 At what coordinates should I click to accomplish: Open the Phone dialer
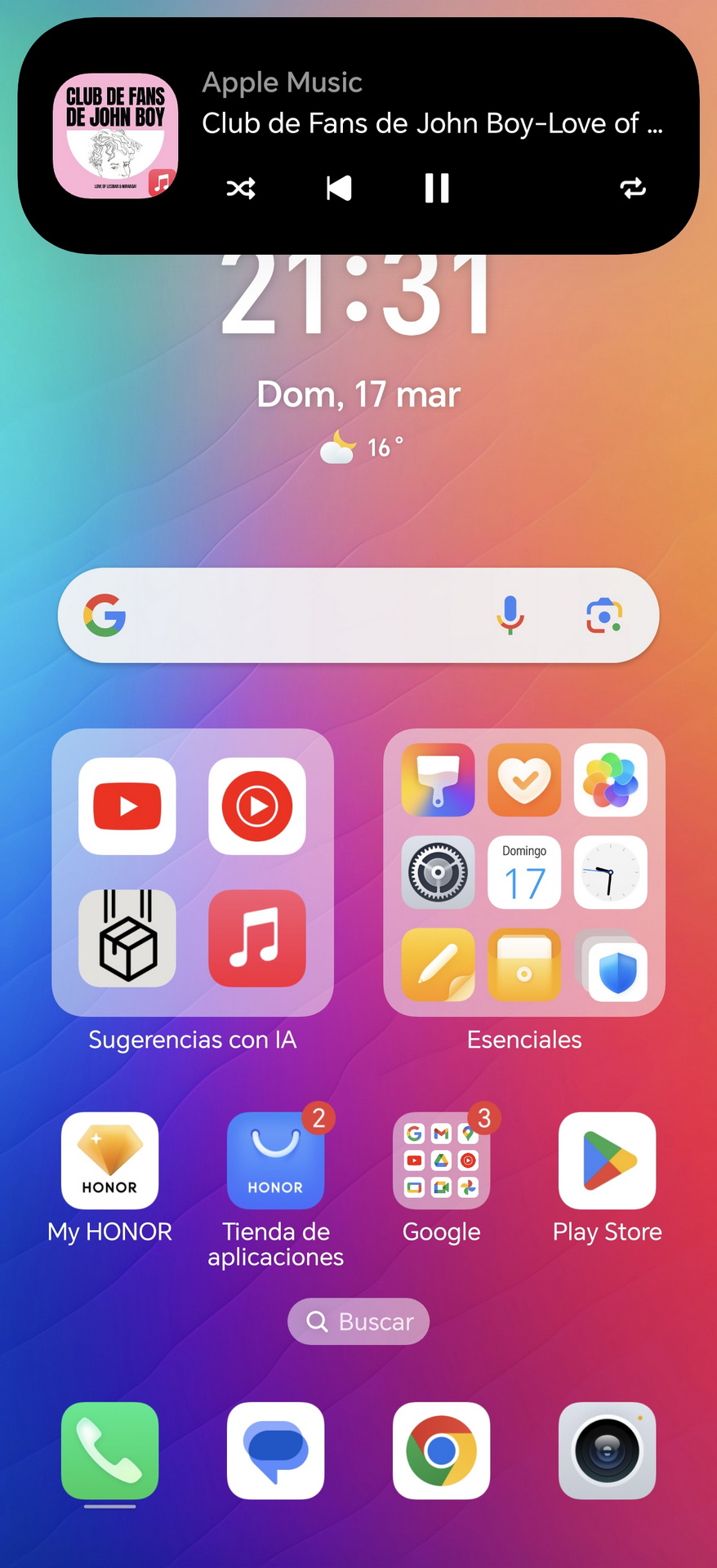coord(110,1450)
